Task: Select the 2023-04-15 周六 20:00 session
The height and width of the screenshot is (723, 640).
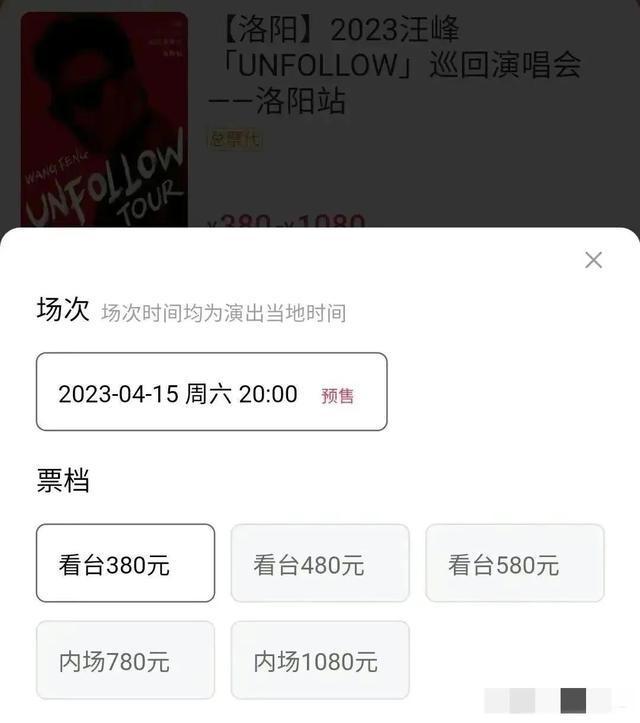Action: point(211,392)
